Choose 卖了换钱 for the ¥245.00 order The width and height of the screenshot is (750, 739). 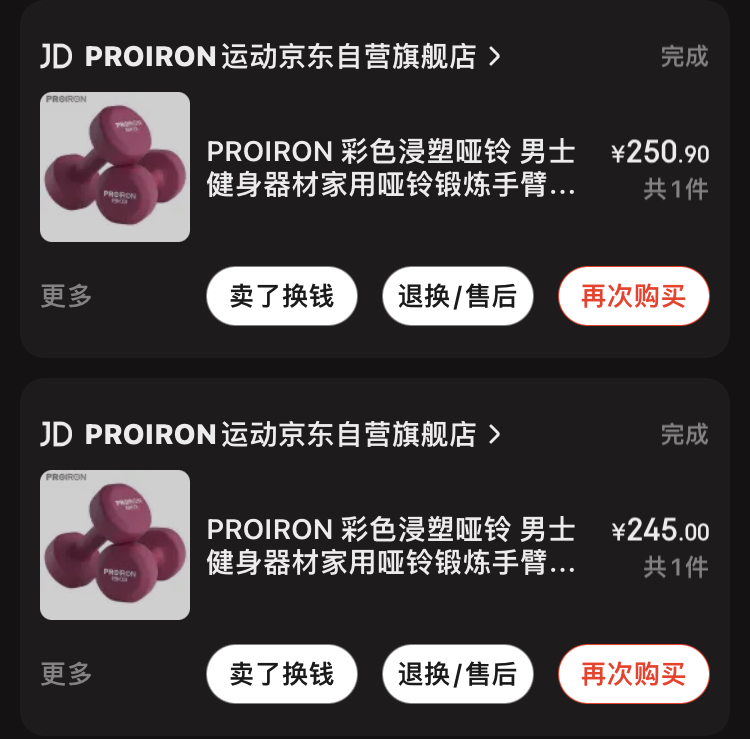[x=281, y=674]
